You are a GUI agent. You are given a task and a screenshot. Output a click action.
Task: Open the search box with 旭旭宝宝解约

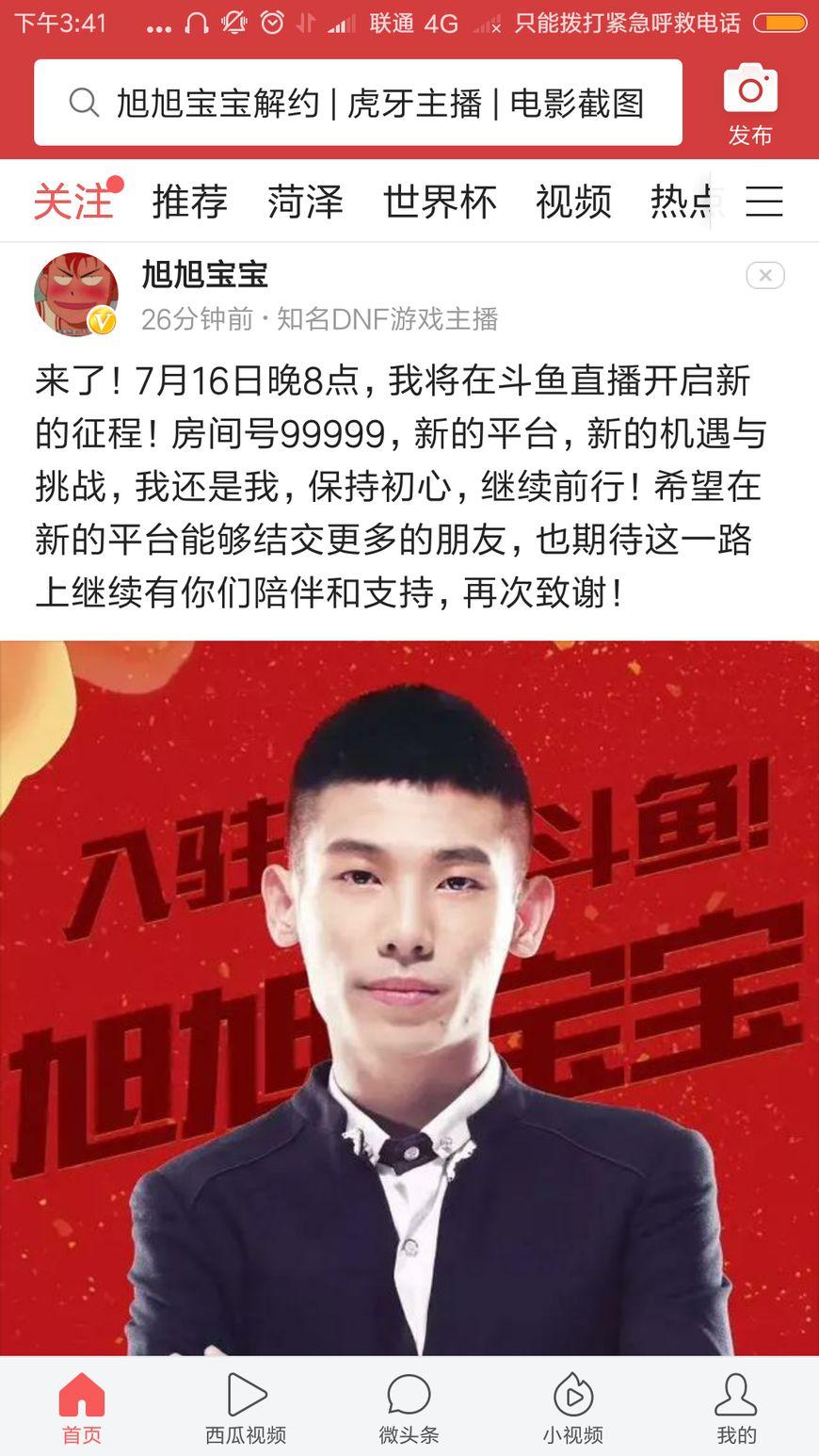point(358,103)
